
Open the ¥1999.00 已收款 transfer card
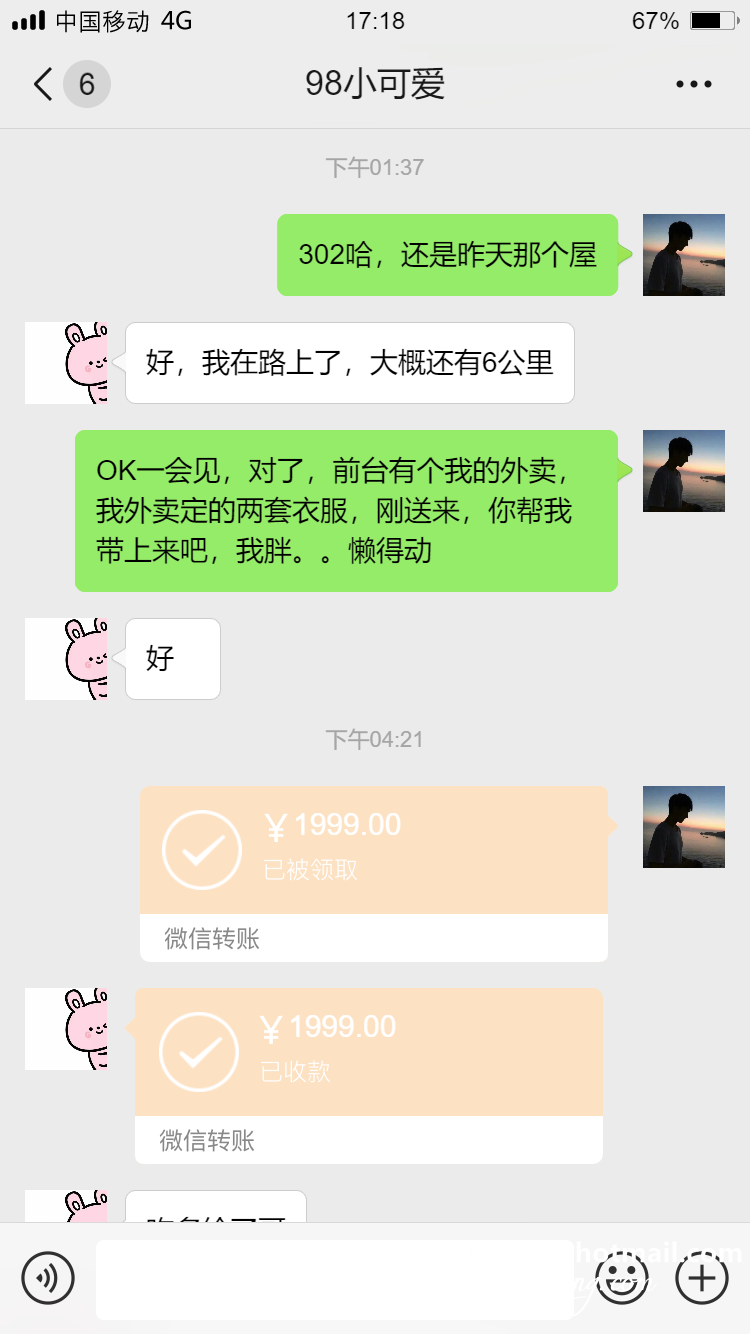[370, 1050]
